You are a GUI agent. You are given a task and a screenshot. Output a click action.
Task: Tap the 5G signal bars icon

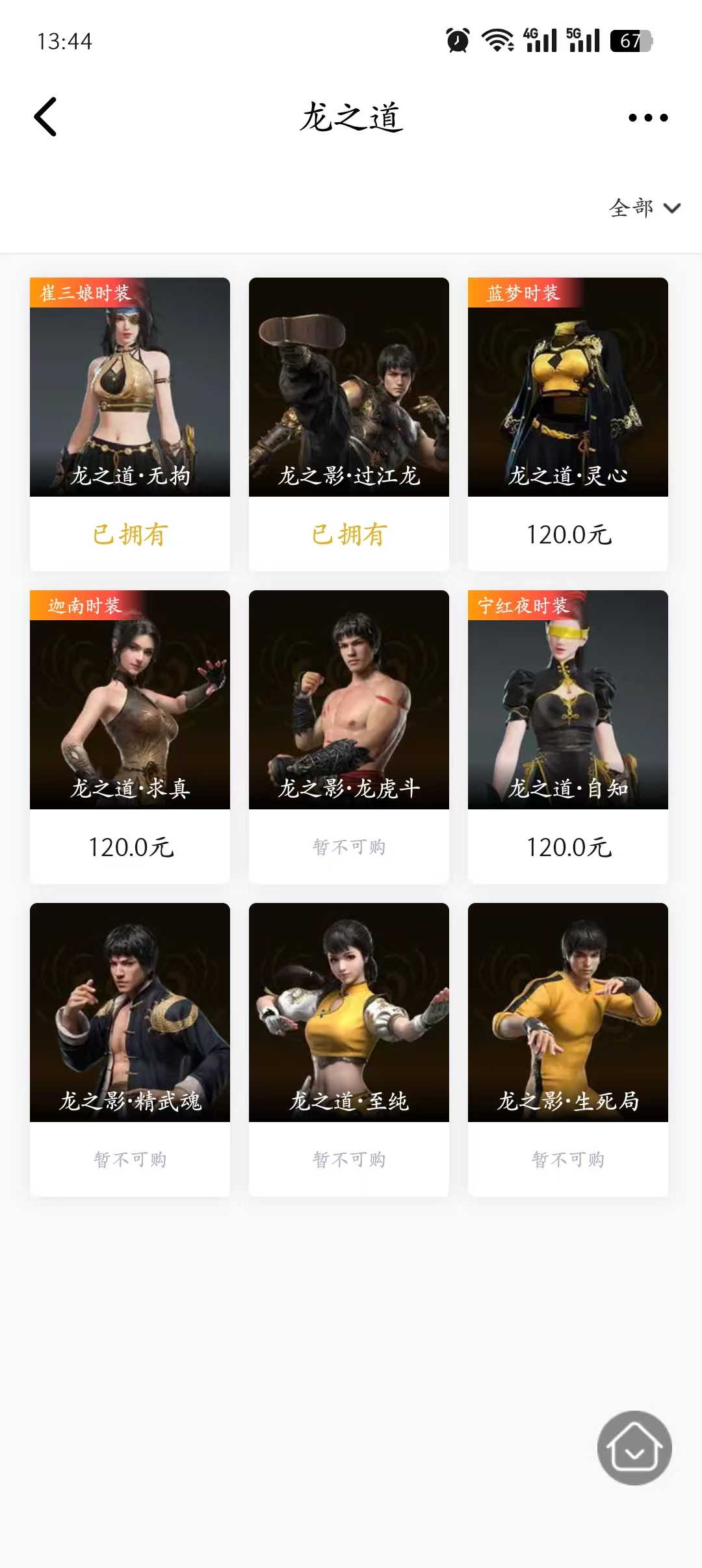click(583, 41)
